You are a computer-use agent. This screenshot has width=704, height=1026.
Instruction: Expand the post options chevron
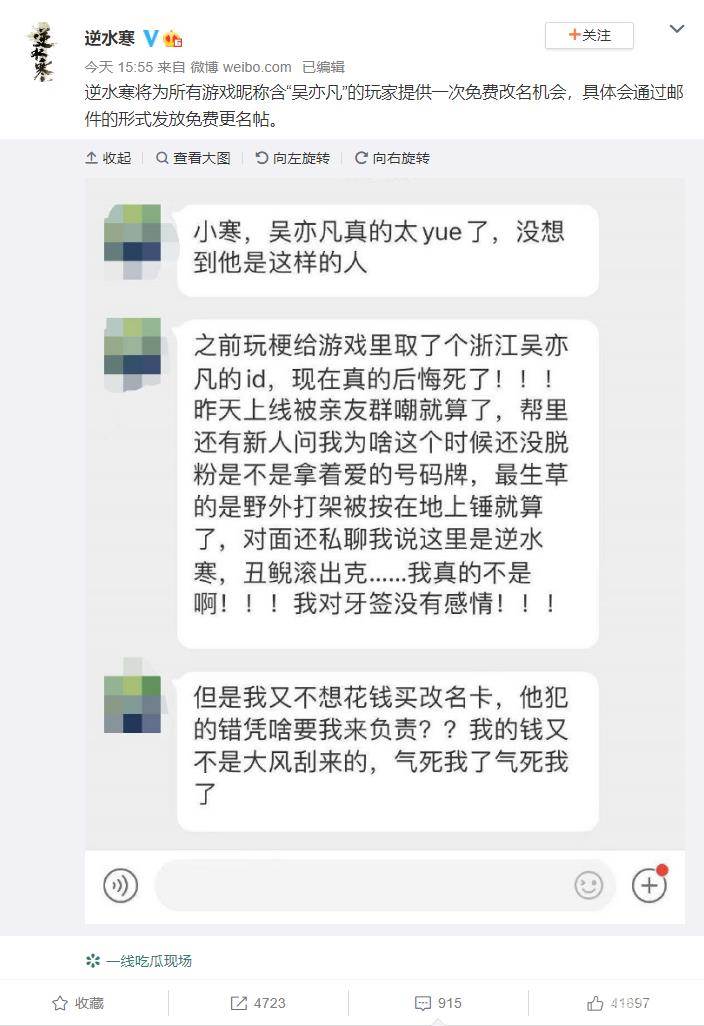[x=677, y=30]
